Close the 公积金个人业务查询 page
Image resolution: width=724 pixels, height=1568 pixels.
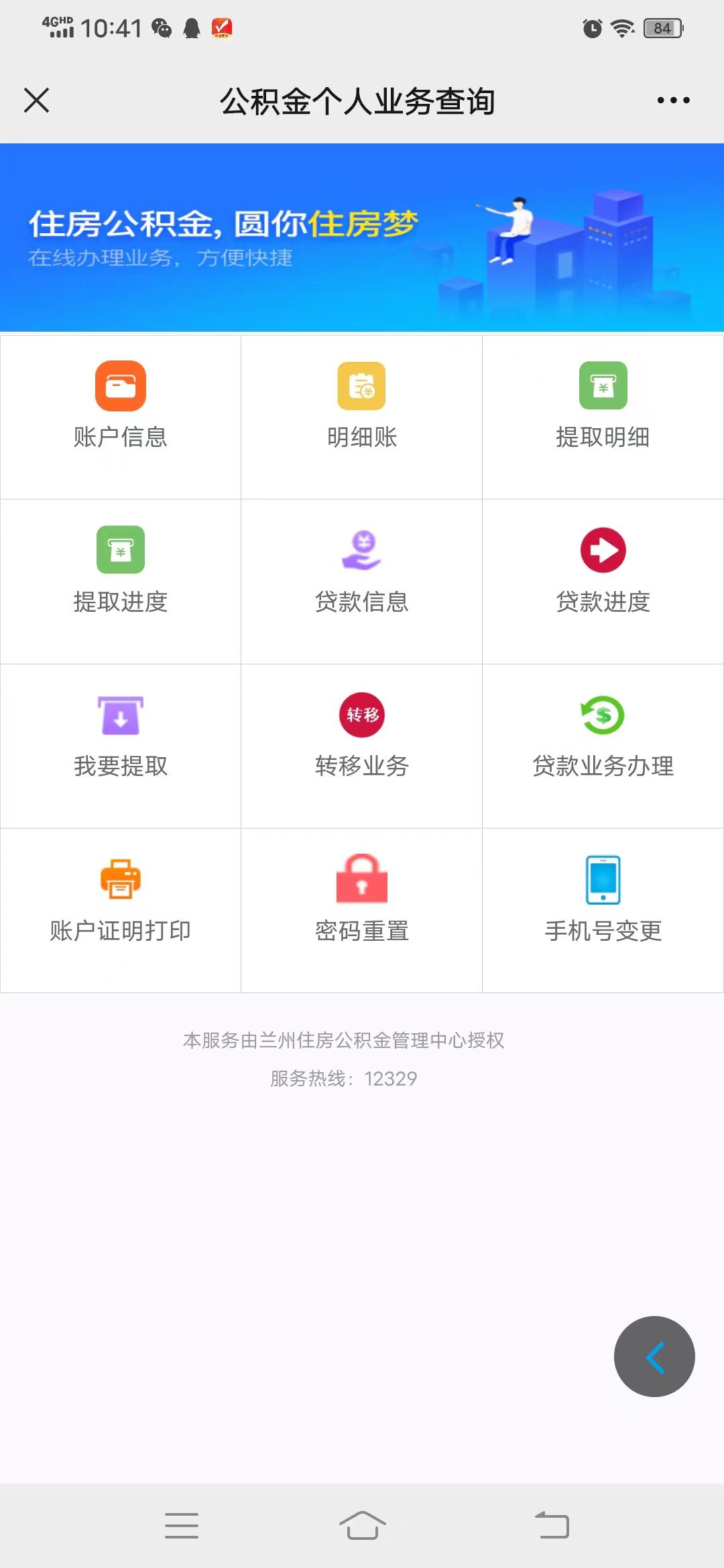pos(38,101)
